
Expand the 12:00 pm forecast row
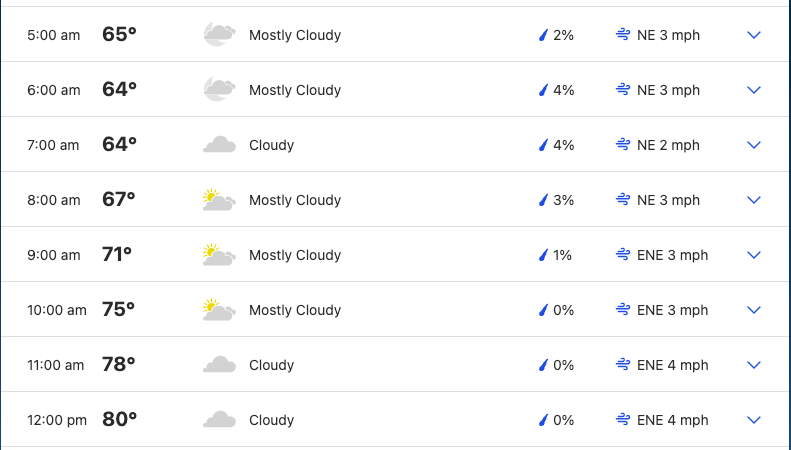(754, 420)
